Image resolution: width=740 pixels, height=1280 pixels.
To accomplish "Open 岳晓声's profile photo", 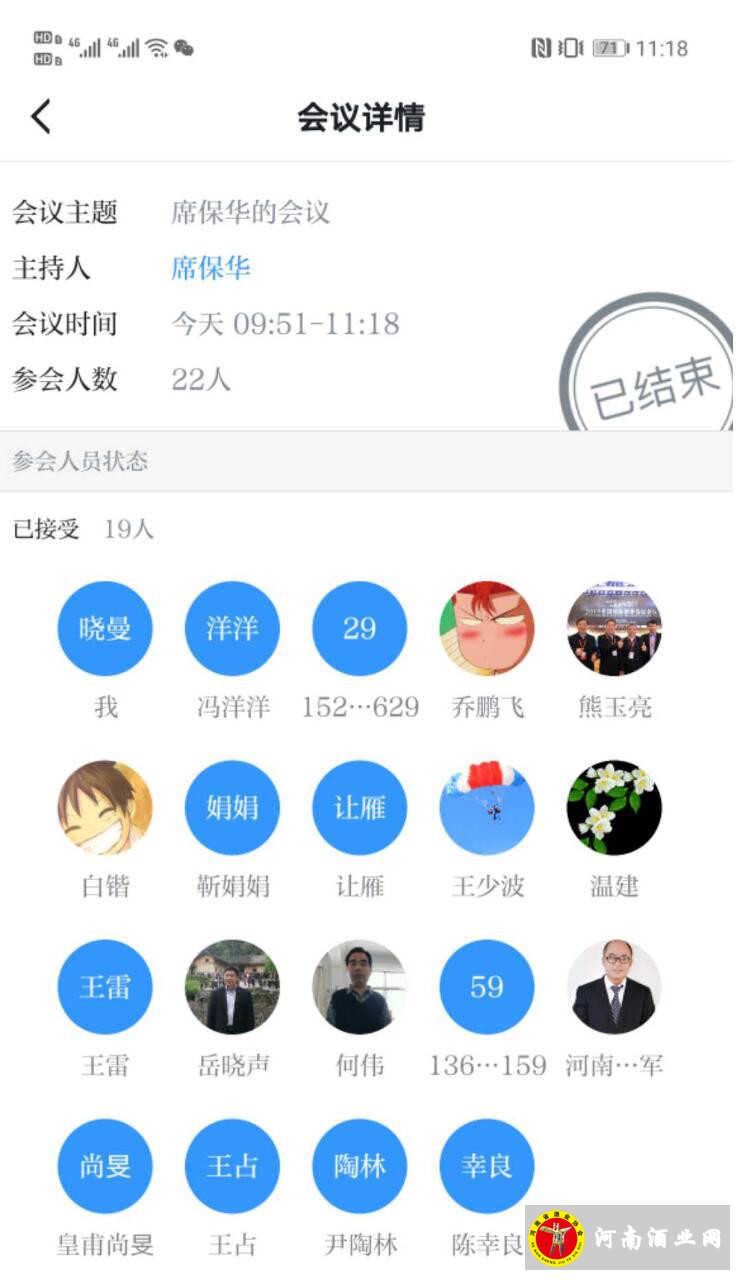I will [x=232, y=987].
